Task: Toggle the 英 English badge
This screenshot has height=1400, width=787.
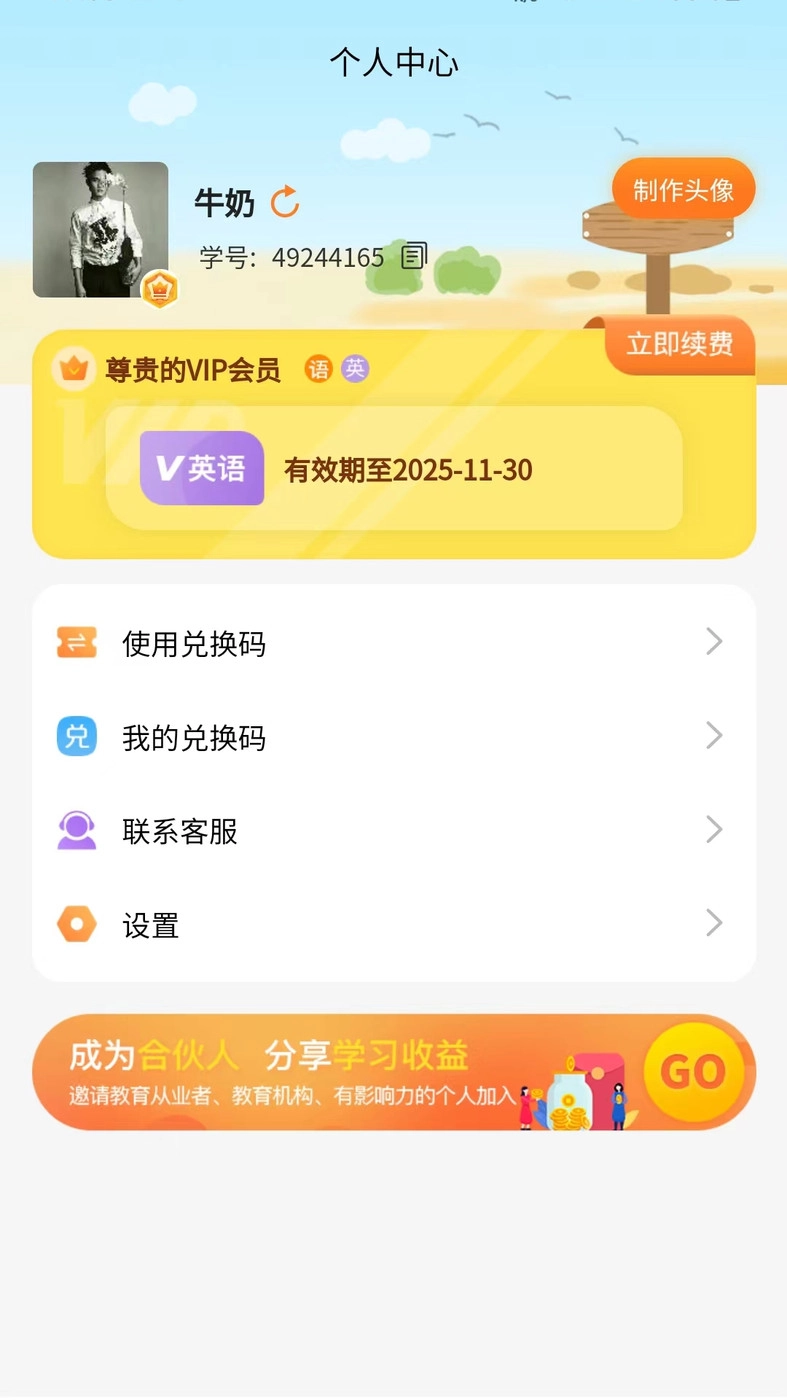Action: pos(355,369)
